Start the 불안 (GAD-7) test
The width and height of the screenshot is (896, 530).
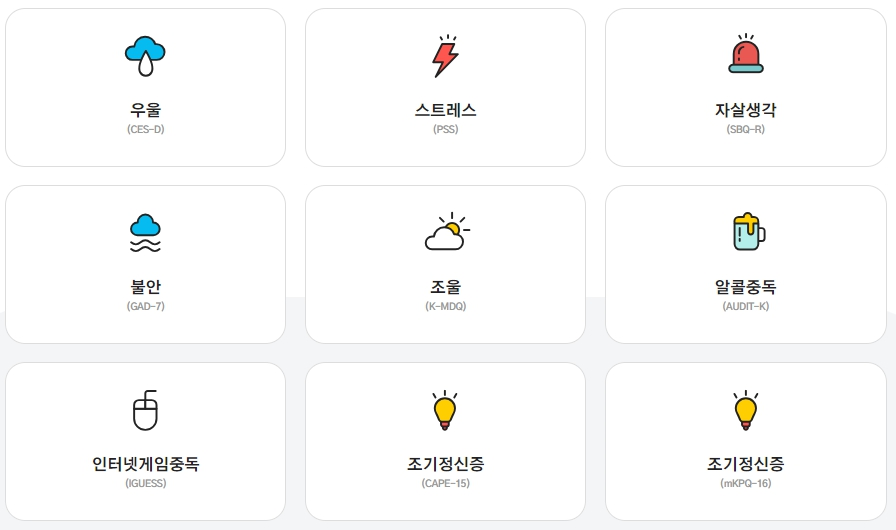tap(145, 265)
